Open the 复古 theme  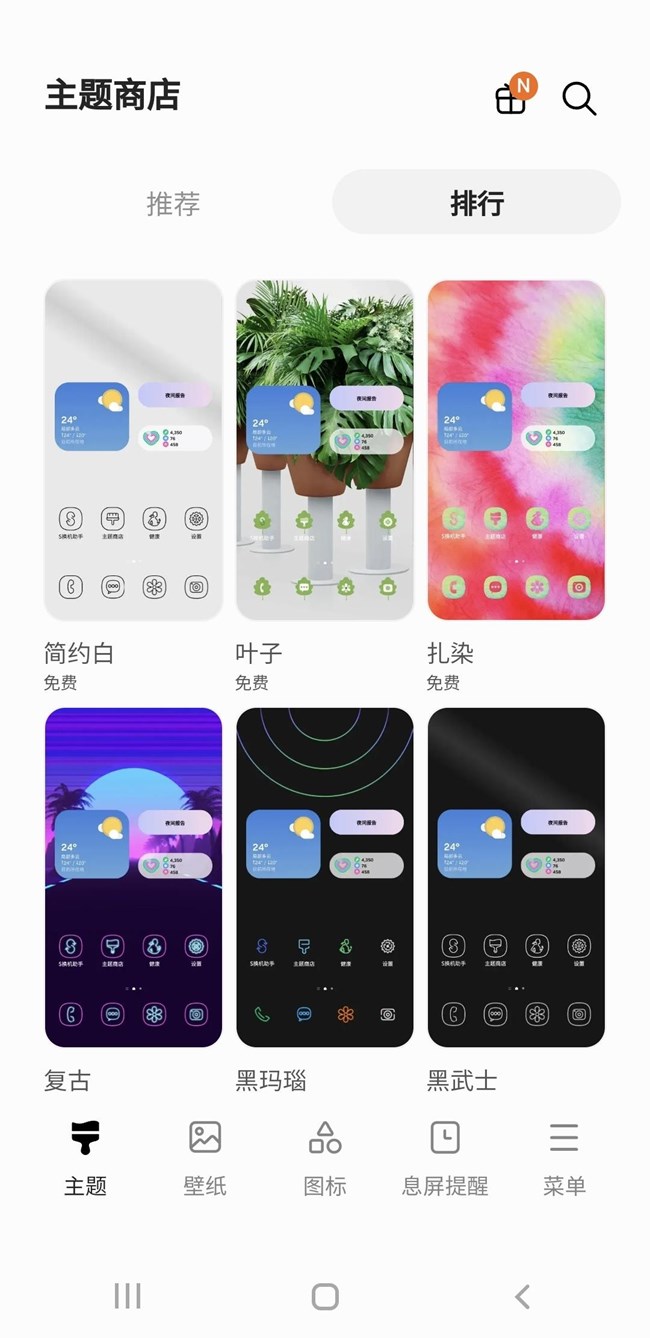click(133, 878)
